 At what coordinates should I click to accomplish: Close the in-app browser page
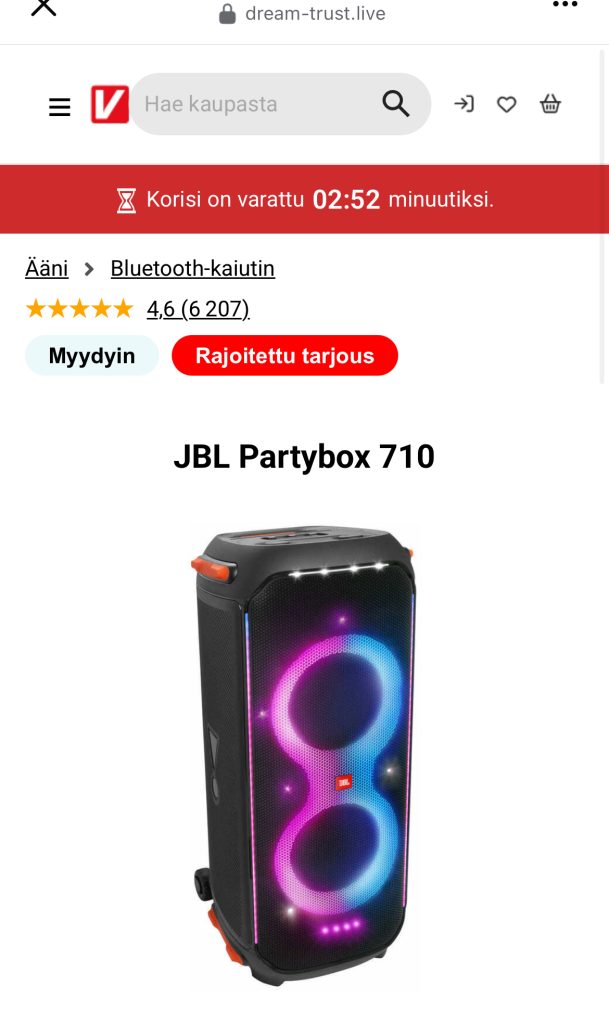[x=43, y=8]
